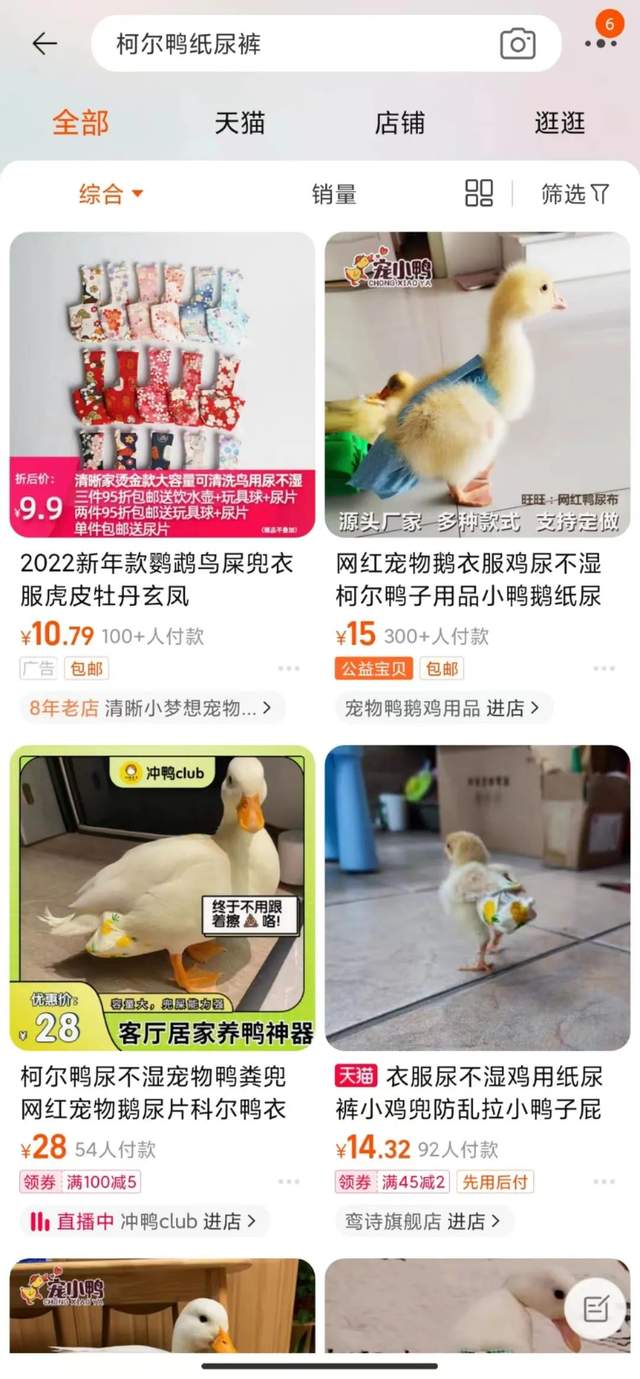
Task: Switch to the 逛逛 tab
Action: tap(559, 123)
